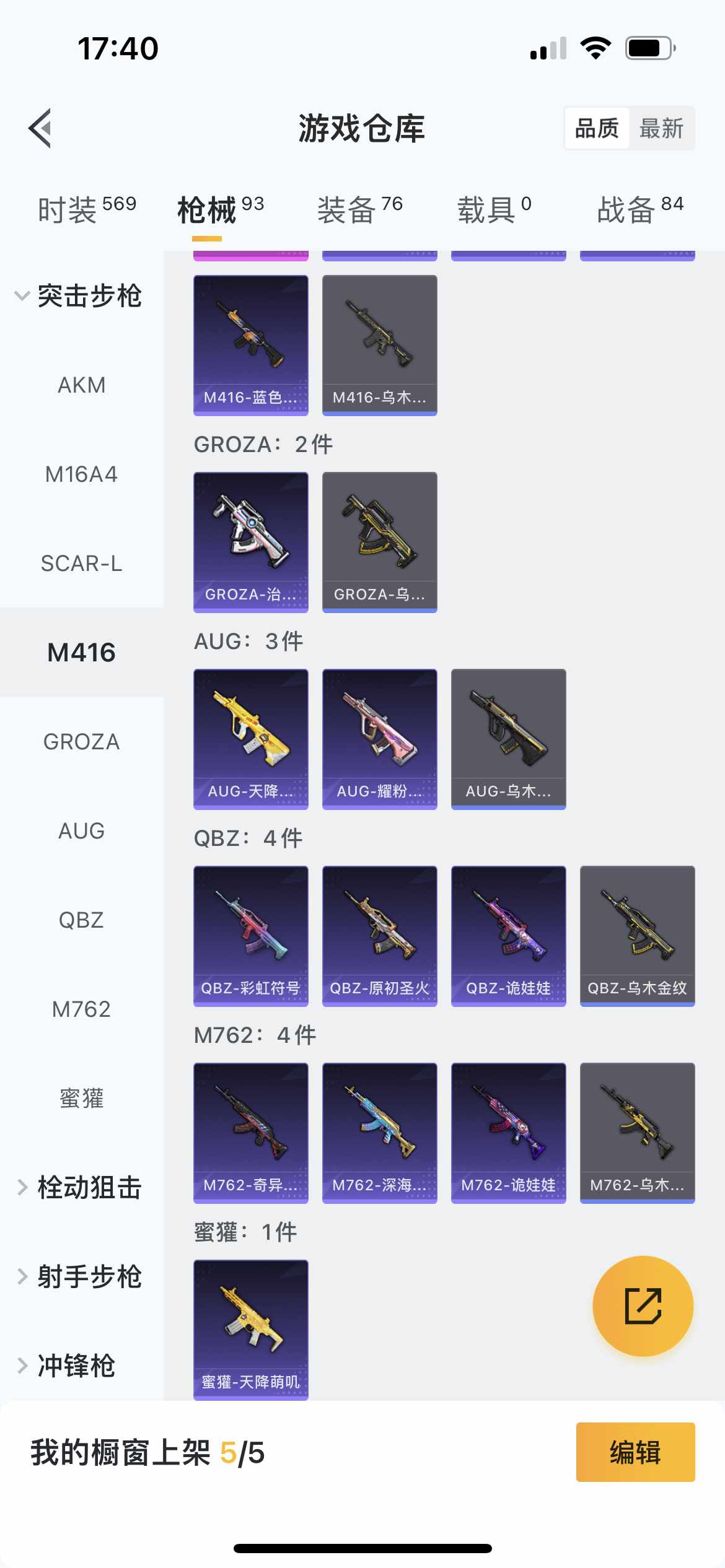Open the 载具 tab
Viewport: 725px width, 1568px height.
click(x=494, y=209)
